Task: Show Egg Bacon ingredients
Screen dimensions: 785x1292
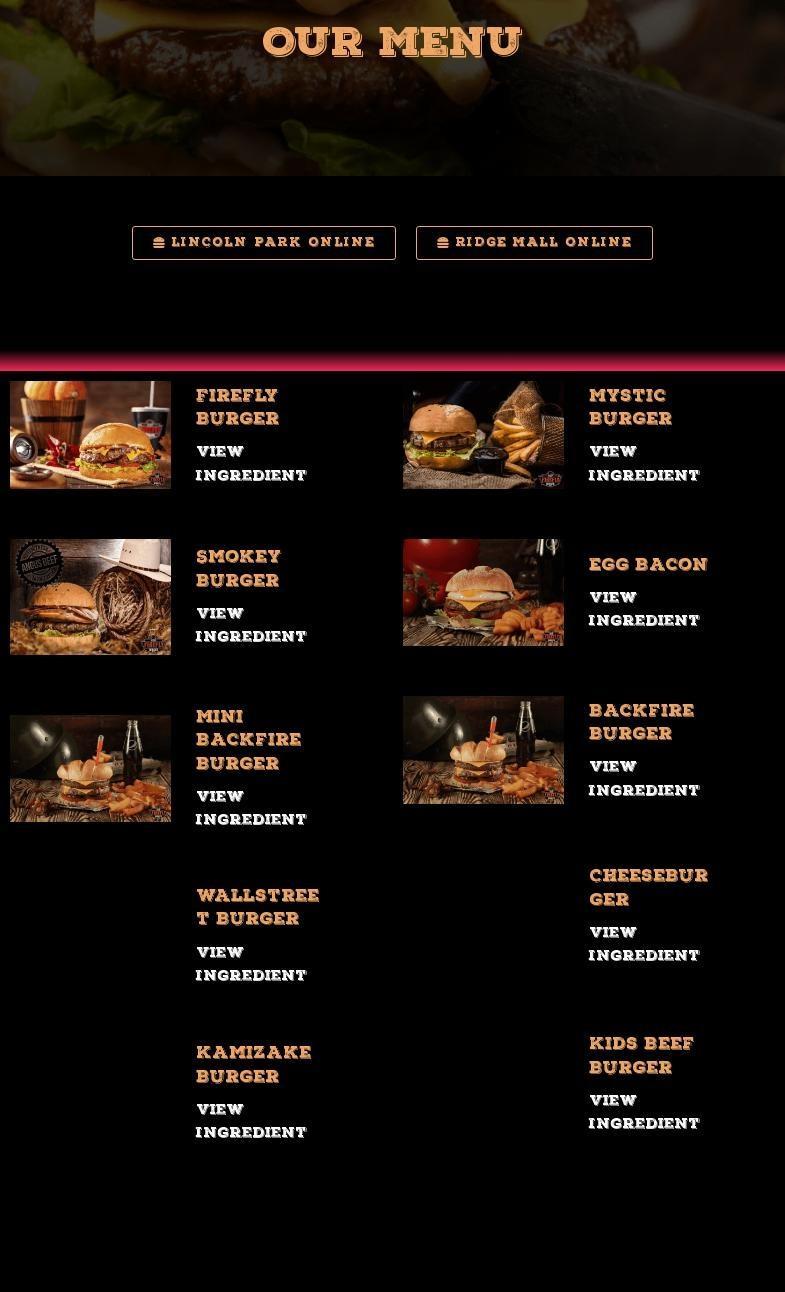Action: click(x=643, y=609)
